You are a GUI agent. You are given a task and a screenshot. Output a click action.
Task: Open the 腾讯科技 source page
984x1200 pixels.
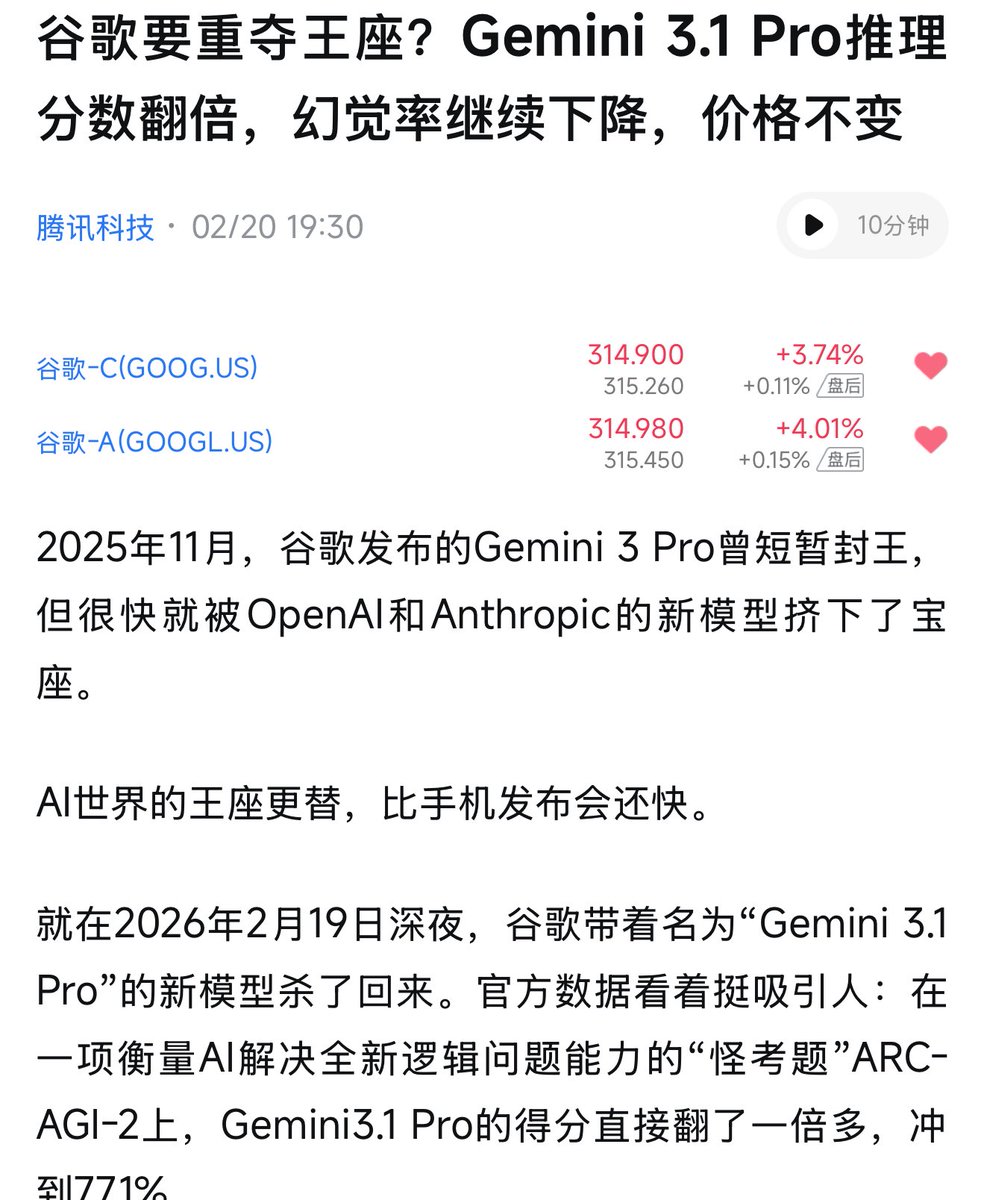tap(96, 227)
